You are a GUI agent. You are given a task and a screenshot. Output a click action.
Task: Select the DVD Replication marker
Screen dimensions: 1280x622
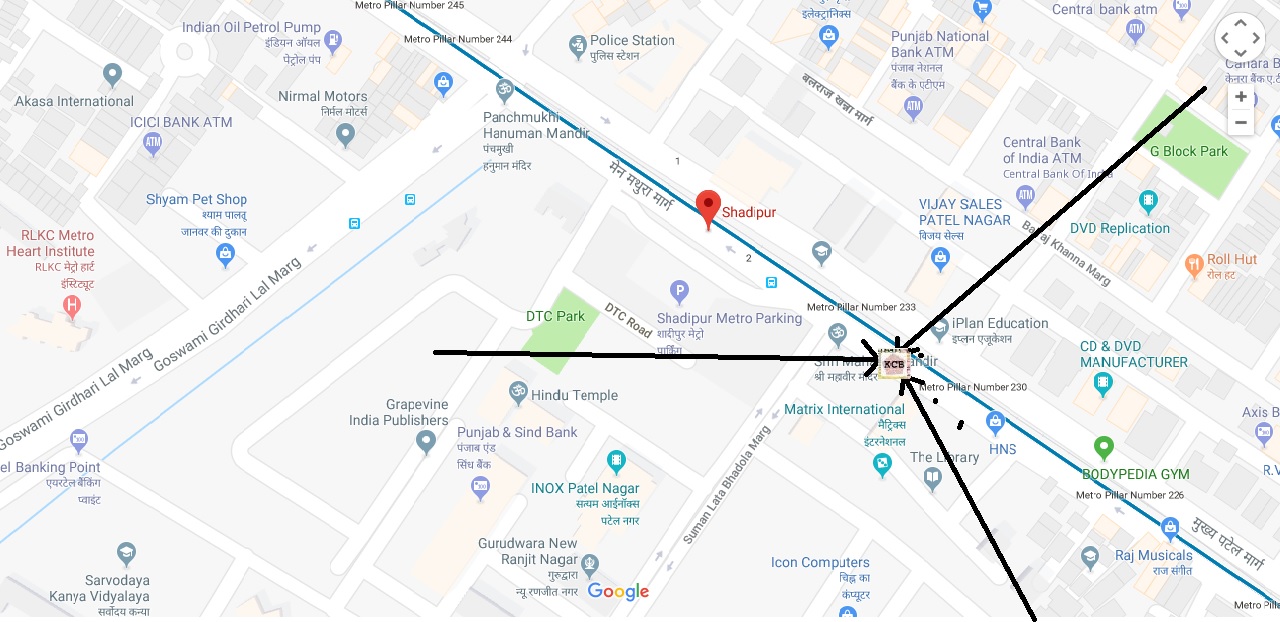(x=1148, y=200)
